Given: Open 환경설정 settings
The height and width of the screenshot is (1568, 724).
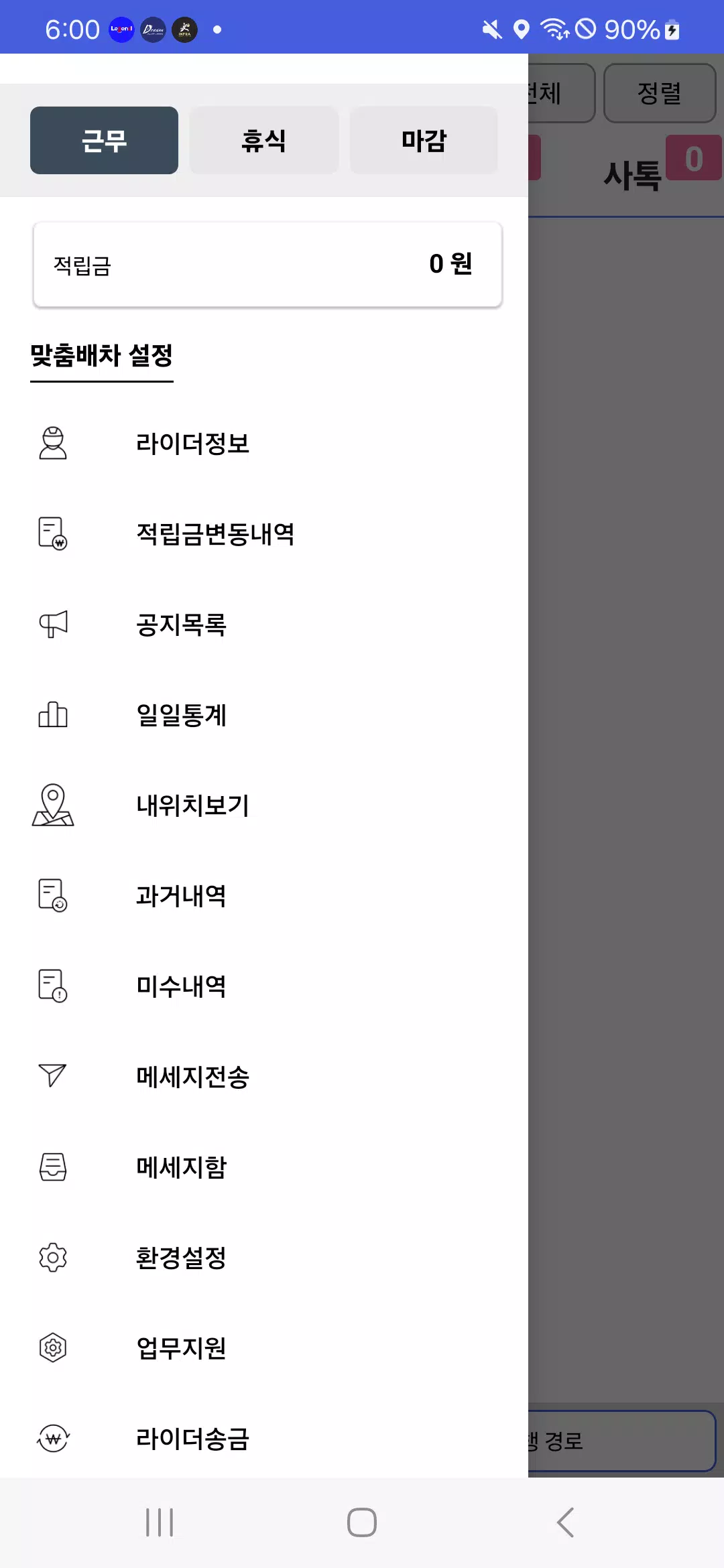Looking at the screenshot, I should coord(264,1258).
